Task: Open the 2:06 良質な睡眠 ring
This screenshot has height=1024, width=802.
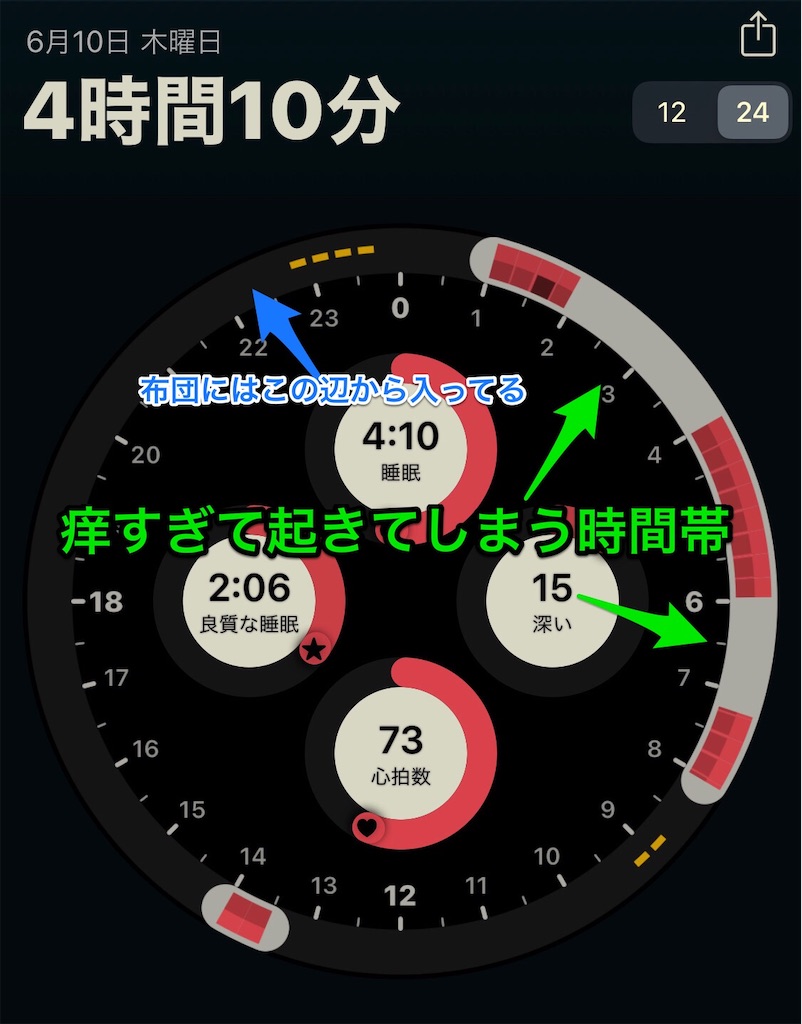Action: [x=249, y=599]
